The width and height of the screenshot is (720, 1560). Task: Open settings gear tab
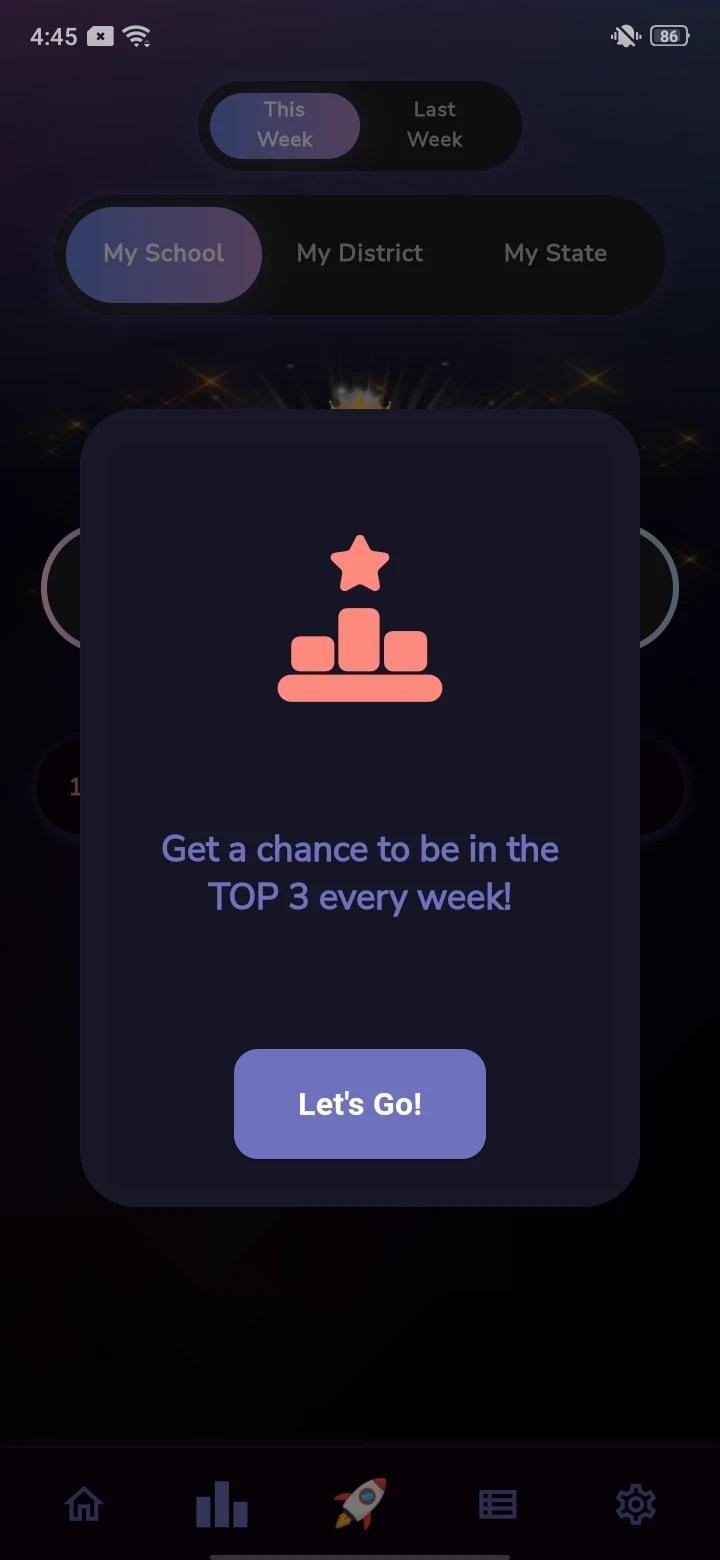tap(635, 1503)
